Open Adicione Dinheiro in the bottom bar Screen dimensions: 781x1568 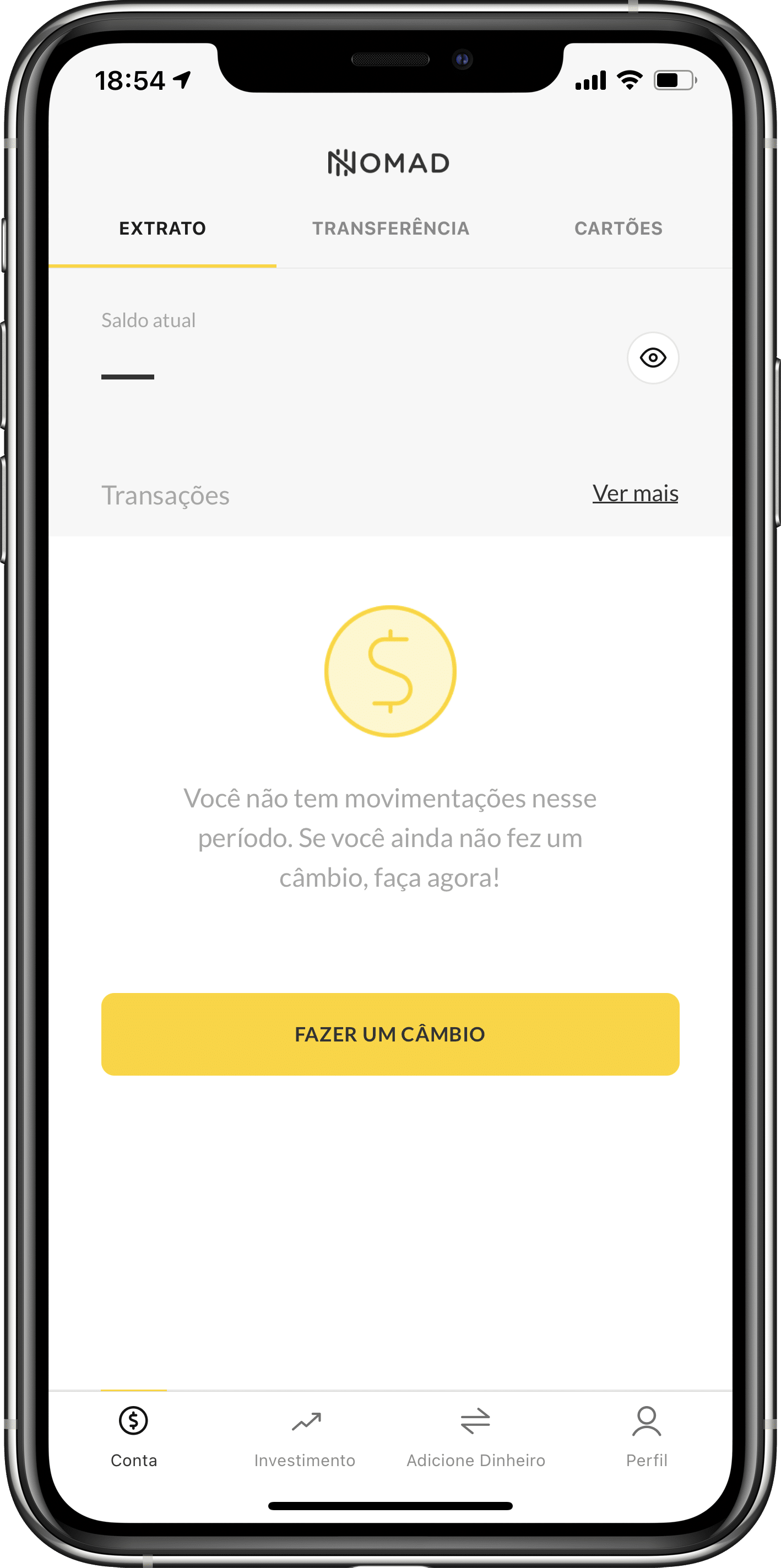pyautogui.click(x=476, y=1437)
